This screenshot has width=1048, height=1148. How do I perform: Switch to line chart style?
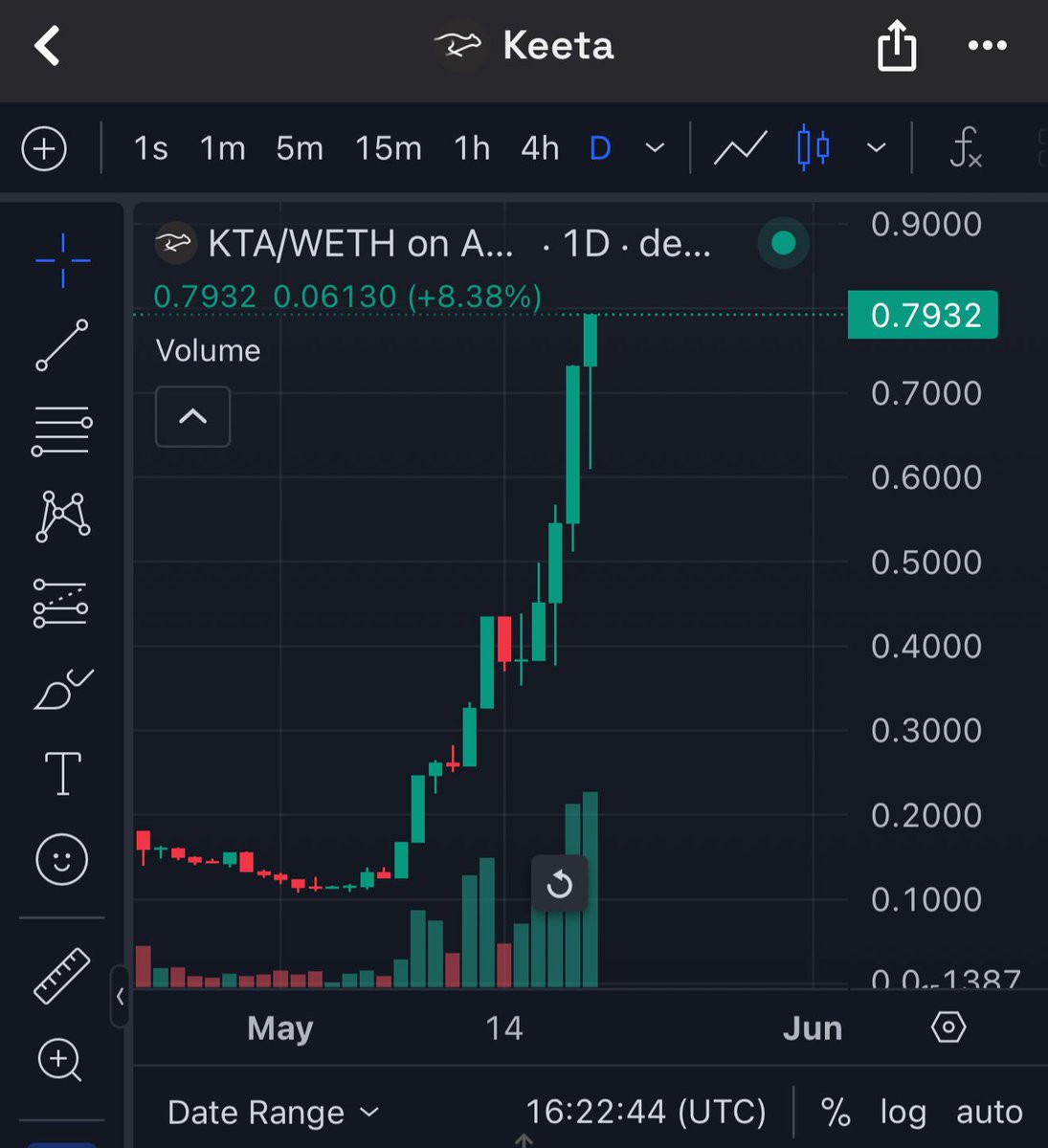[740, 148]
